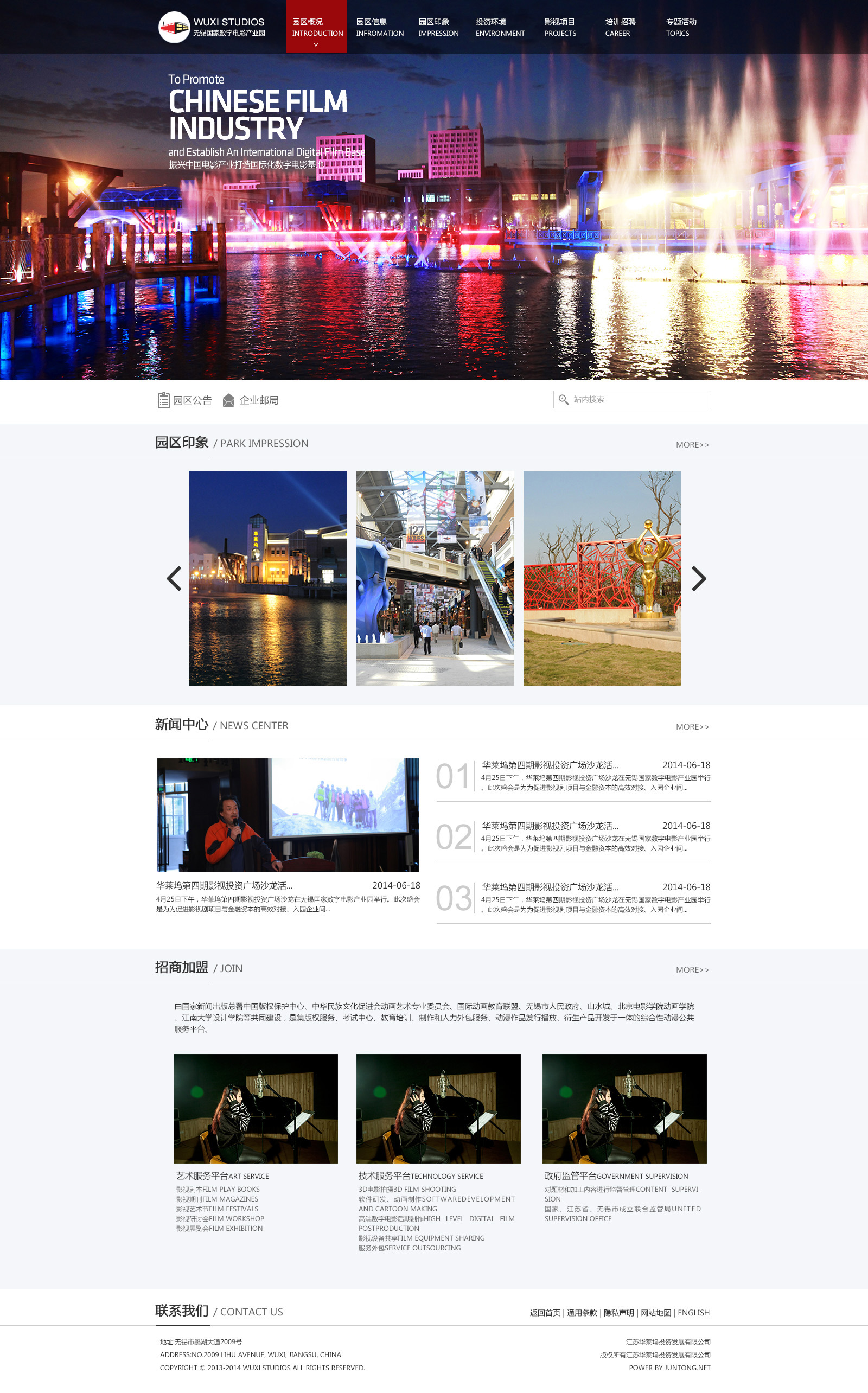Open 企业邮局 enterprise mail link
The width and height of the screenshot is (868, 1393).
(251, 400)
